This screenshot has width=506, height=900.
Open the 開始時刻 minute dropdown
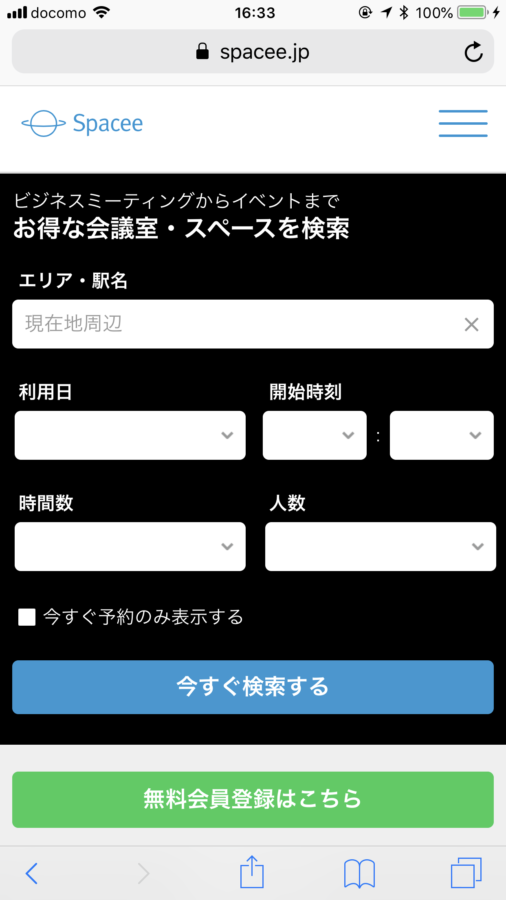441,435
